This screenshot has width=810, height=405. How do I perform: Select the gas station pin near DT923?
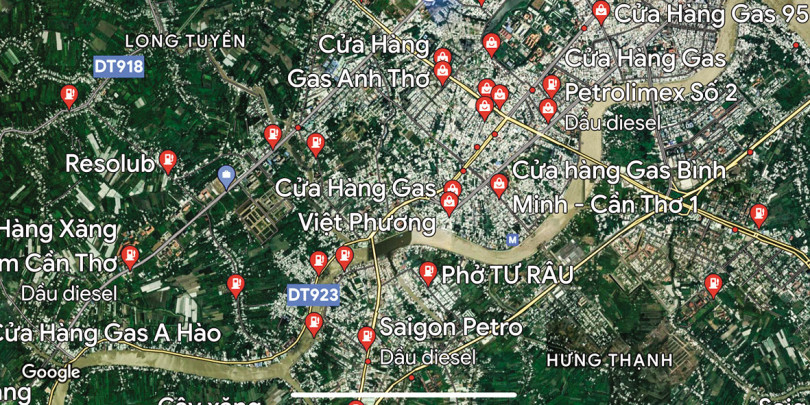(314, 323)
